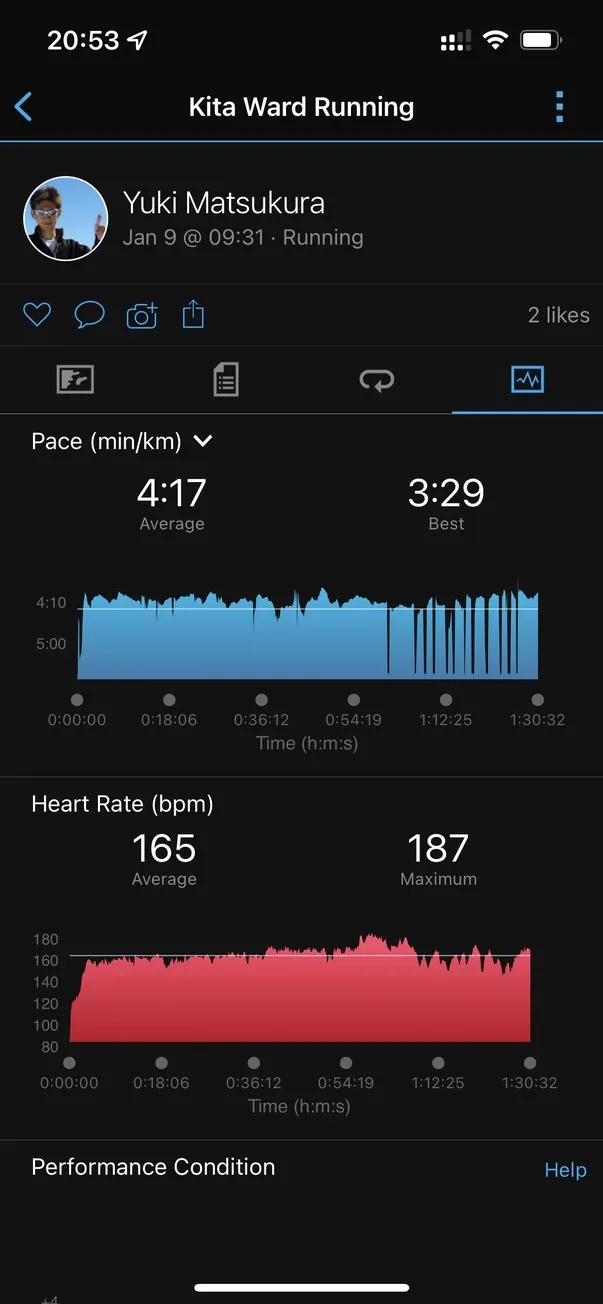
Task: Open the comment bubble
Action: (x=90, y=316)
